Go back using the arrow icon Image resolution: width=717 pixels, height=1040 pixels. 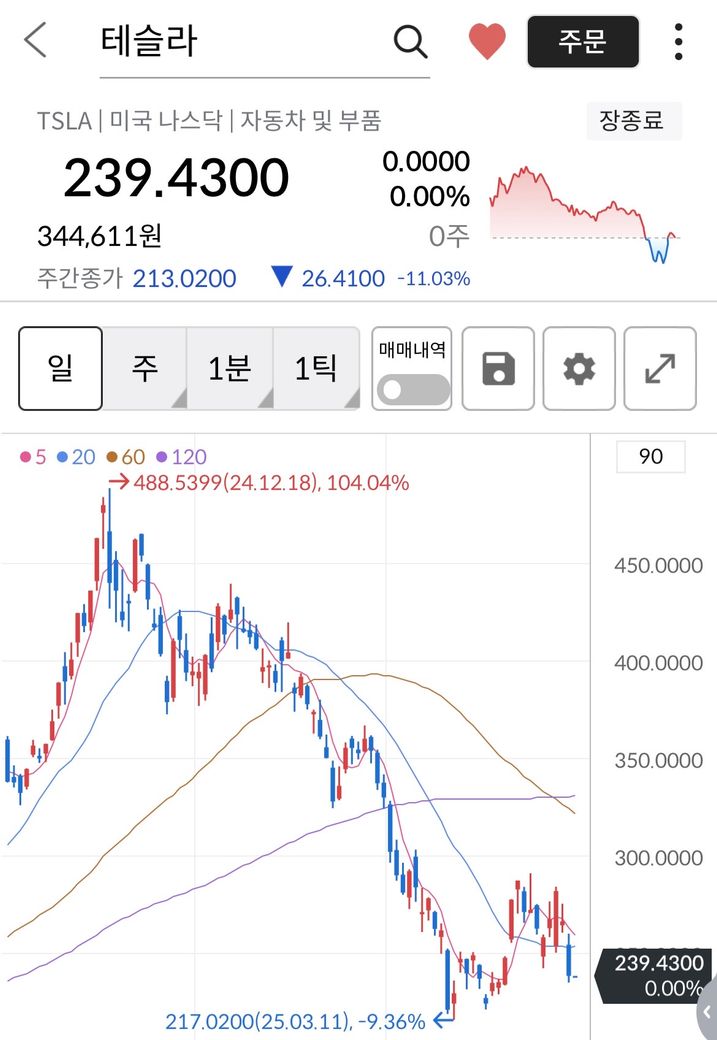tap(36, 42)
